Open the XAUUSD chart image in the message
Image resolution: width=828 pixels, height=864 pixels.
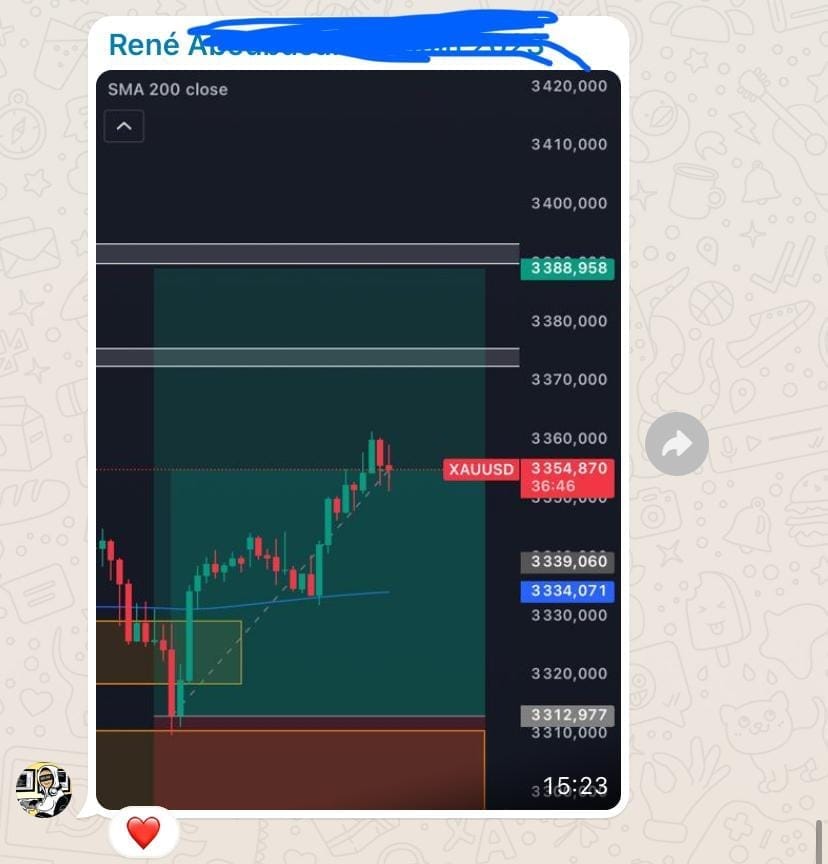coord(358,440)
